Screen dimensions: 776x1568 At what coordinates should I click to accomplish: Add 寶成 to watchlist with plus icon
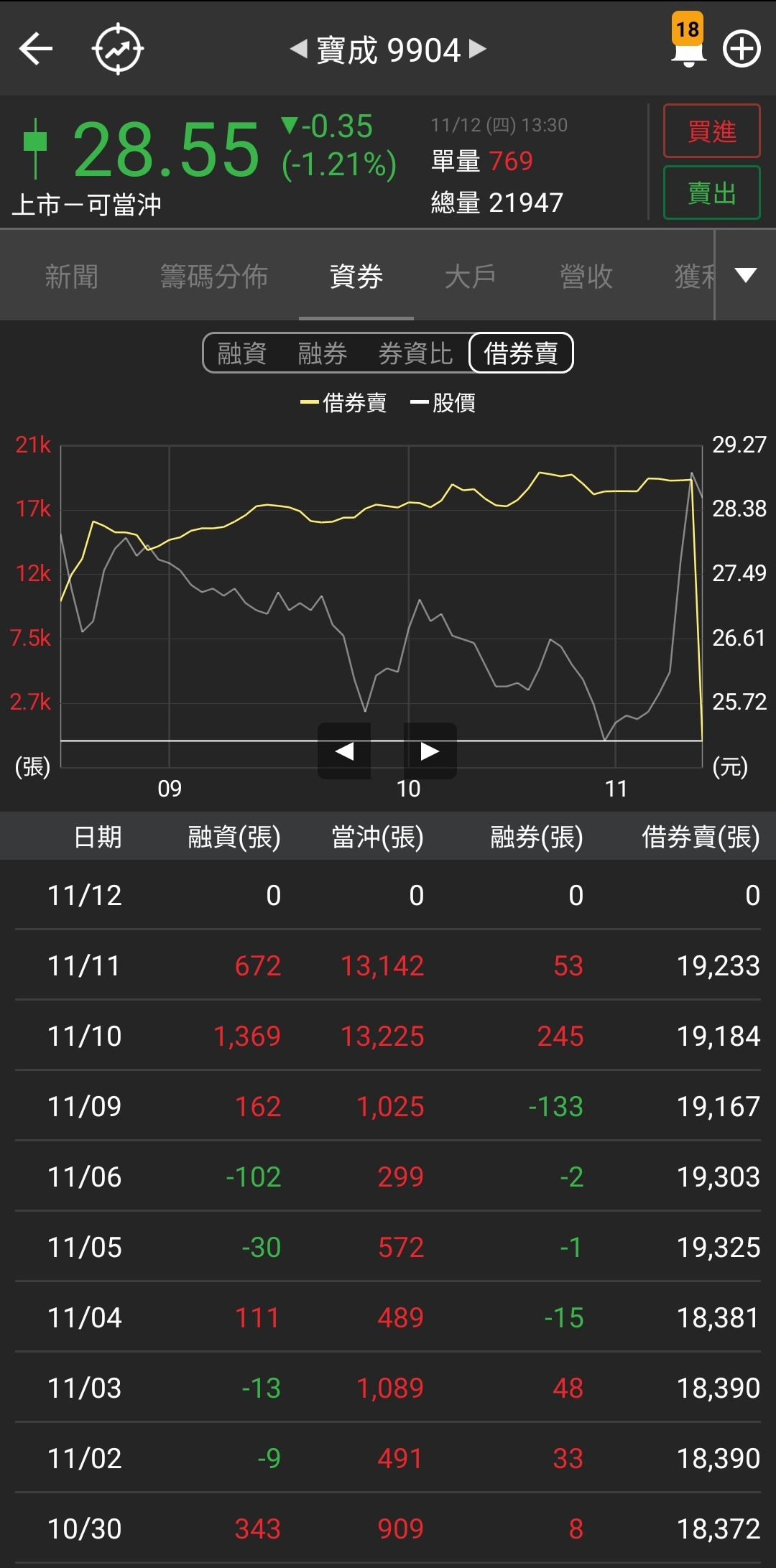click(742, 50)
